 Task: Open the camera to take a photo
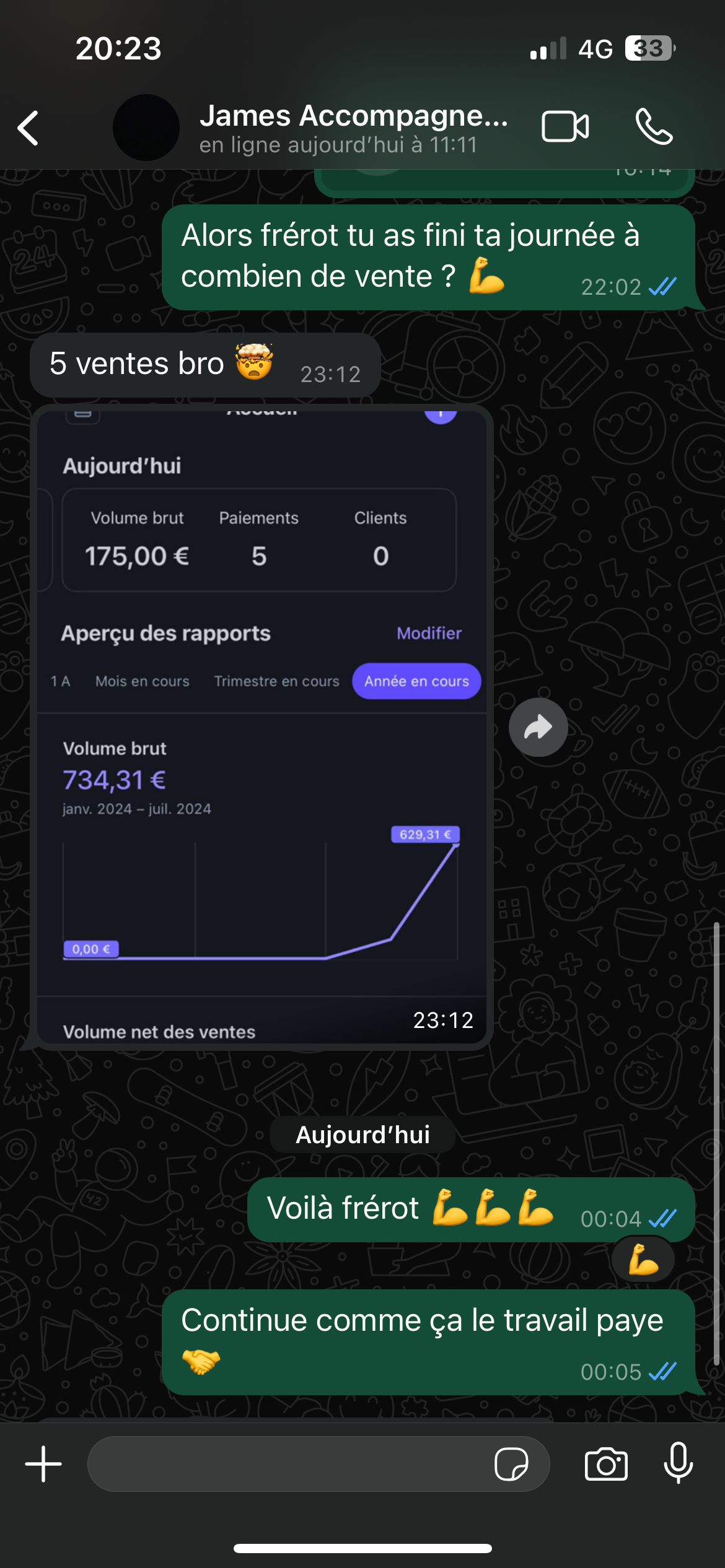(606, 1464)
